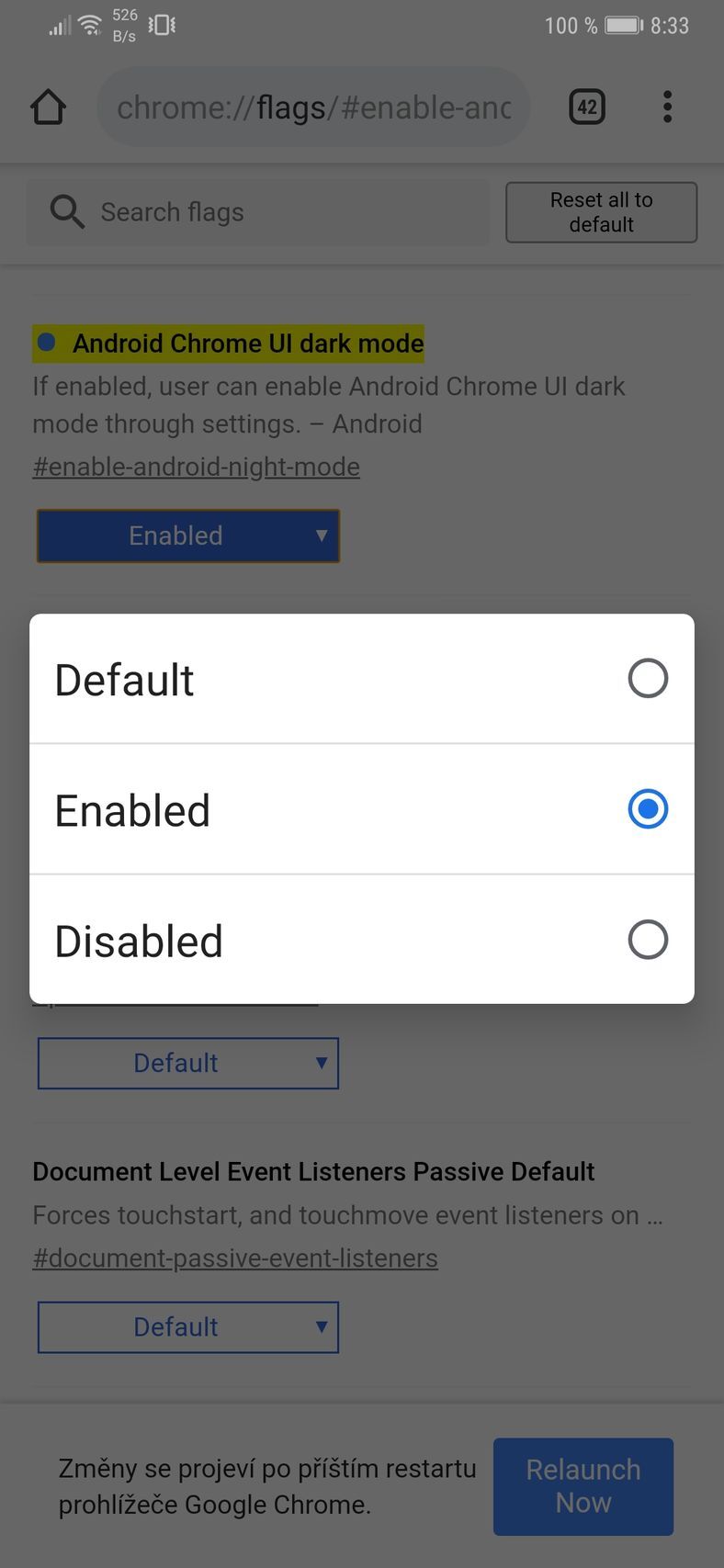The image size is (724, 1568).
Task: Select the Default option in the popup
Action: pyautogui.click(x=361, y=679)
